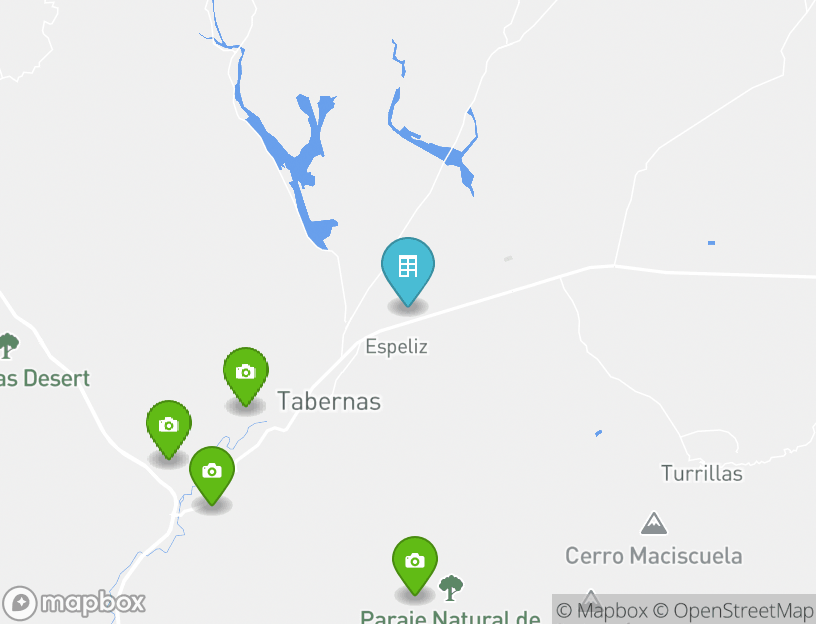The height and width of the screenshot is (624, 816).
Task: Open the camera pin near Paraje Natural
Action: (x=414, y=562)
